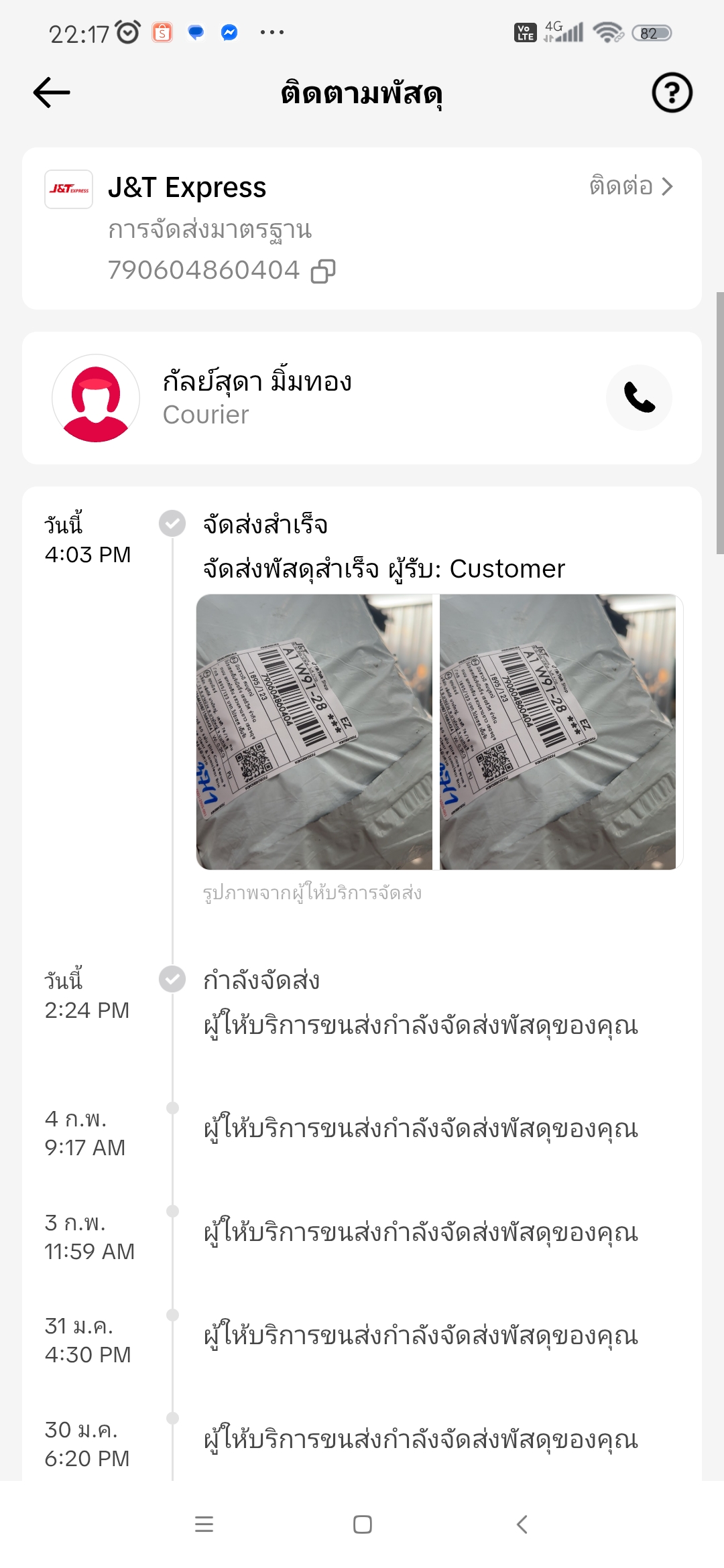This screenshot has width=724, height=1568.
Task: Copy tracking number 790604860404
Action: point(323,271)
